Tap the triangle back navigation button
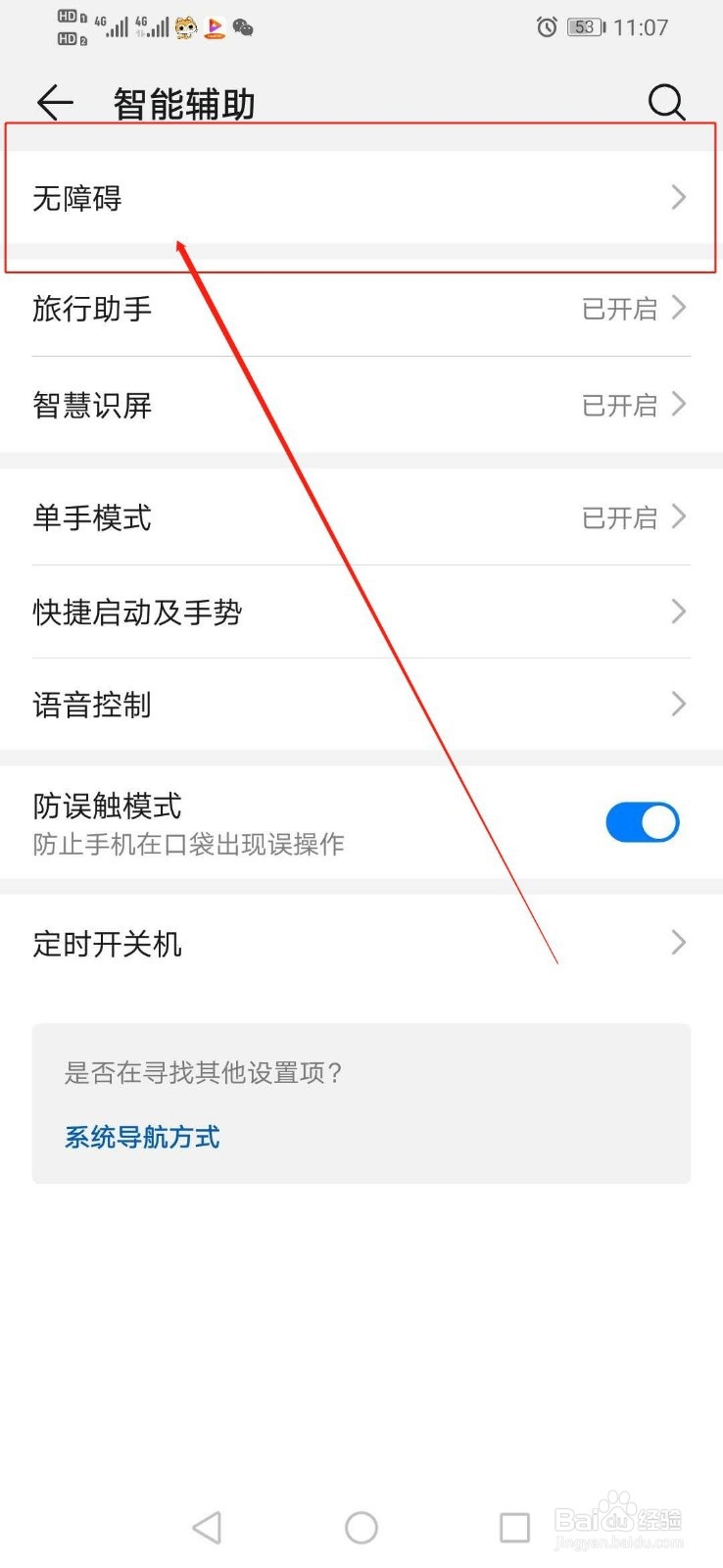This screenshot has width=723, height=1568. [207, 1526]
